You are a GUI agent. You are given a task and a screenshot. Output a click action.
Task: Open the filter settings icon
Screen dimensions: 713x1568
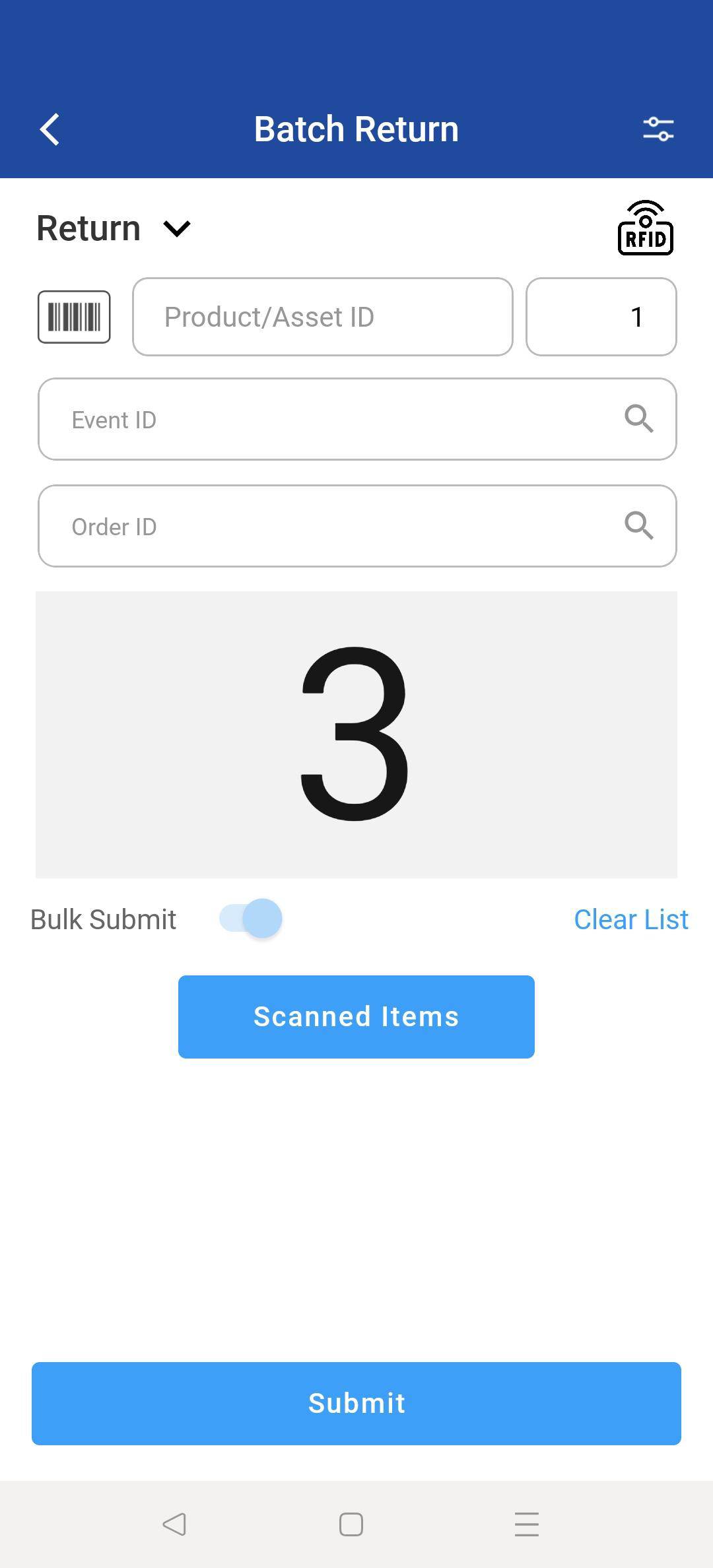coord(658,129)
